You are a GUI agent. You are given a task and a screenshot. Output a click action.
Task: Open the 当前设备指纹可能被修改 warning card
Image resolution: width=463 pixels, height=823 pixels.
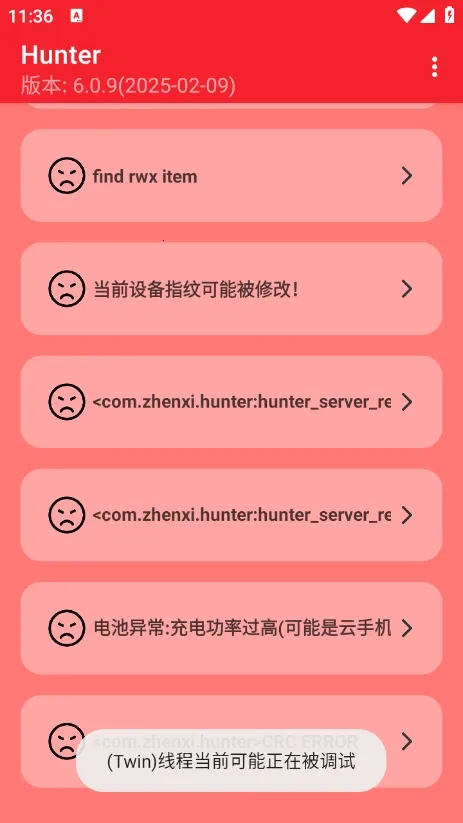pos(231,289)
